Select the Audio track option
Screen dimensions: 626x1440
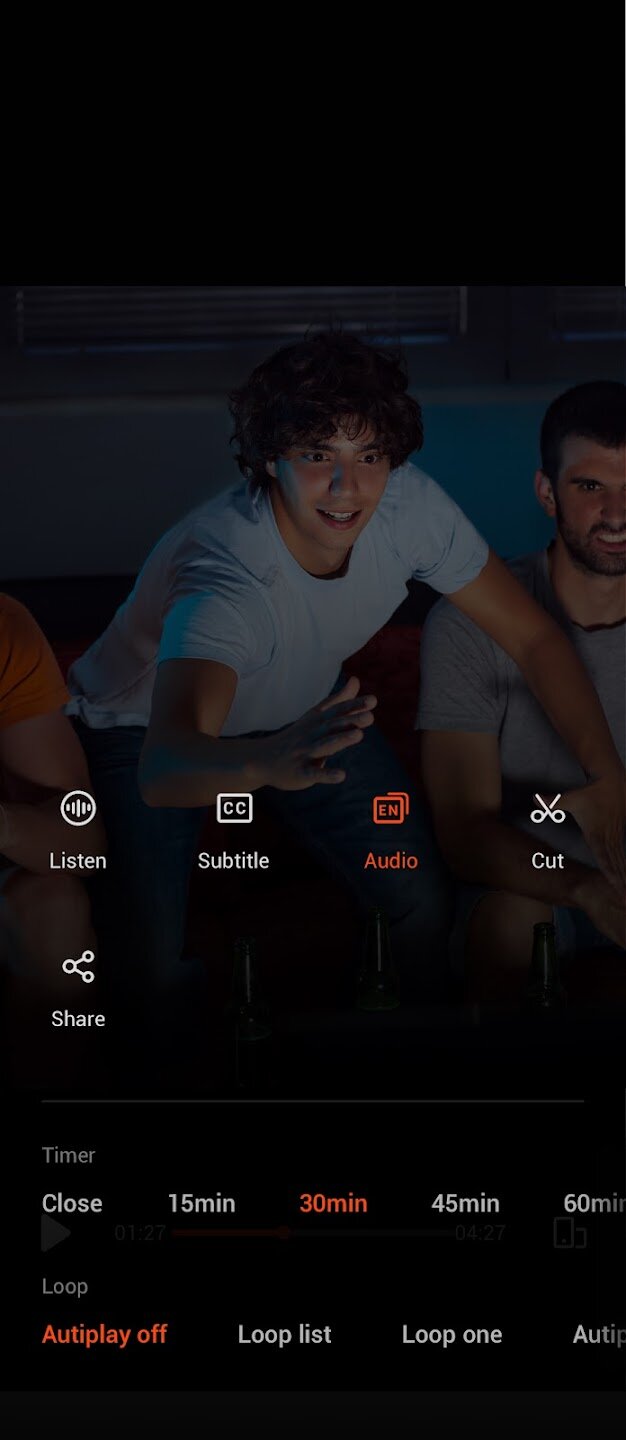coord(390,829)
